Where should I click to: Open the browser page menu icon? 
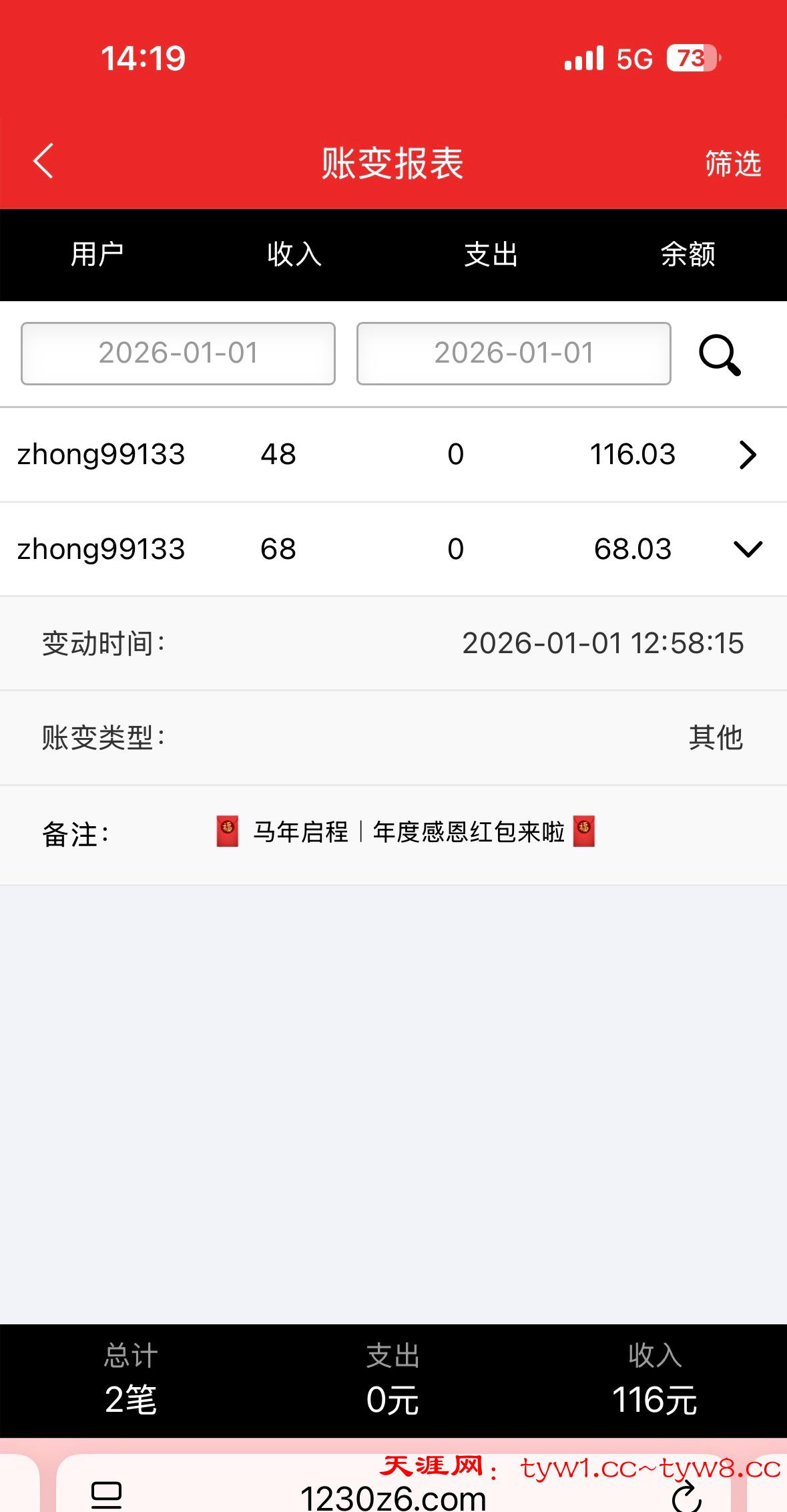106,1495
